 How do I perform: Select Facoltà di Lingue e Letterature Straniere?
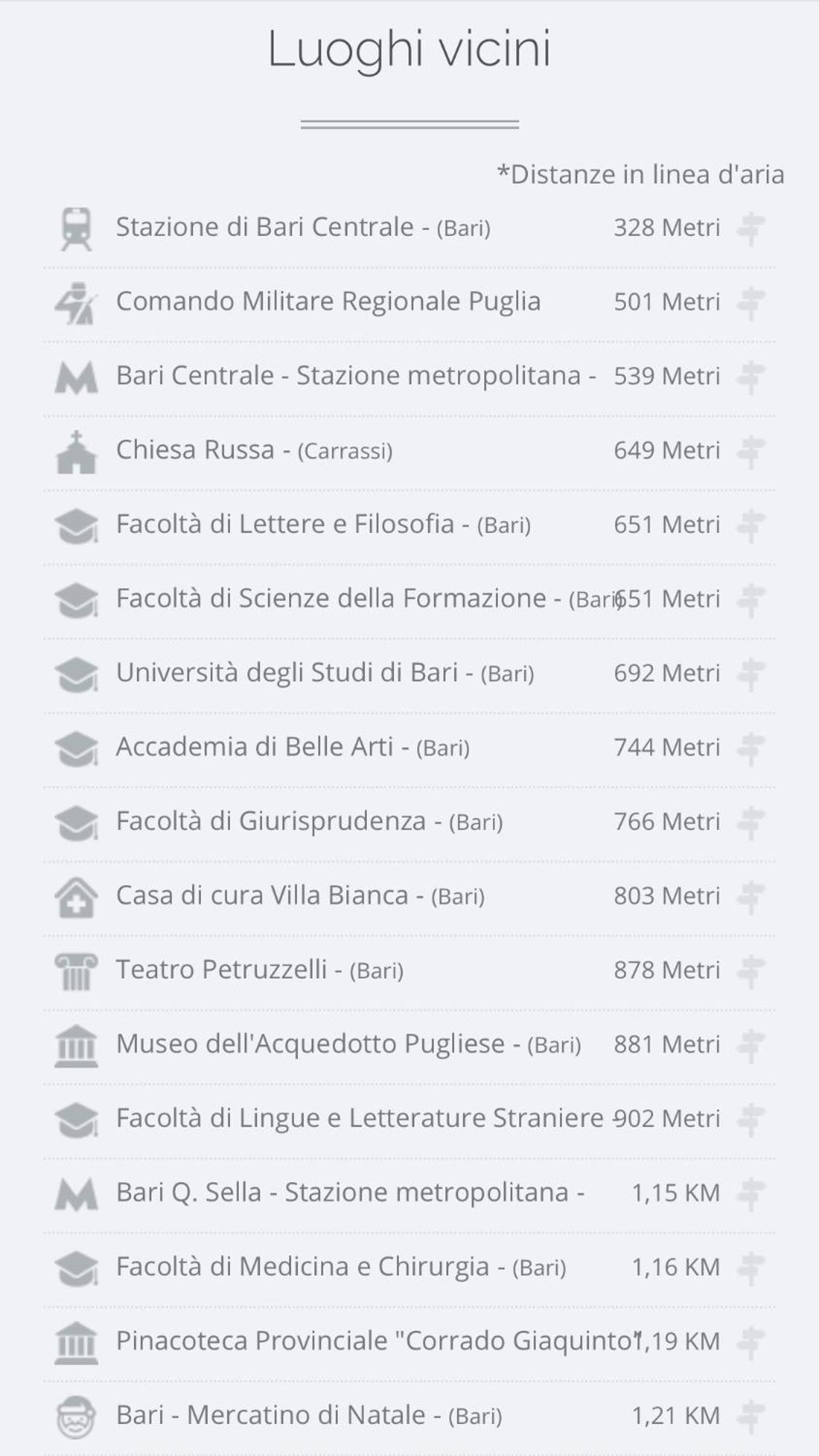click(409, 1120)
